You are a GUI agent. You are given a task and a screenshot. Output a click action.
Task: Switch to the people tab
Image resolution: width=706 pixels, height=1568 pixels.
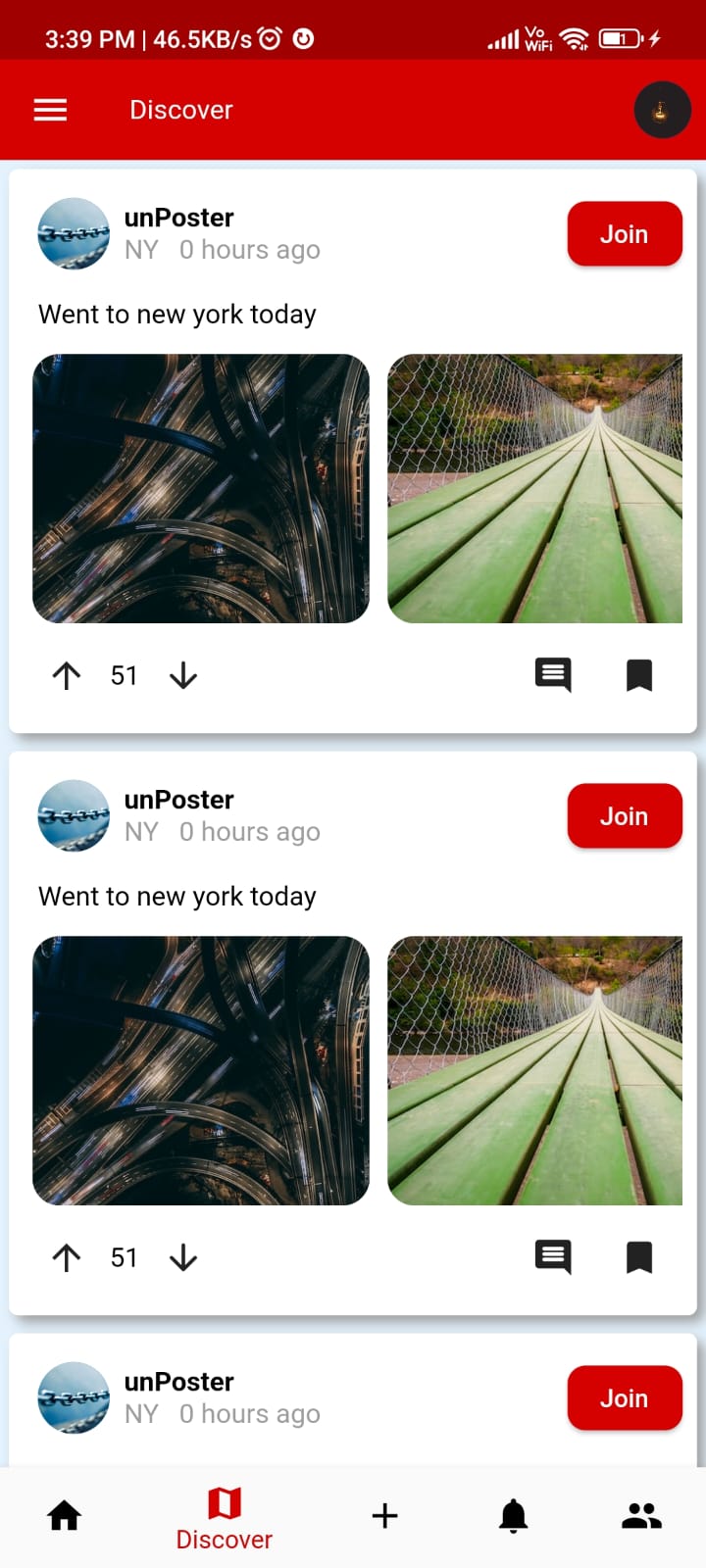pos(641,1516)
